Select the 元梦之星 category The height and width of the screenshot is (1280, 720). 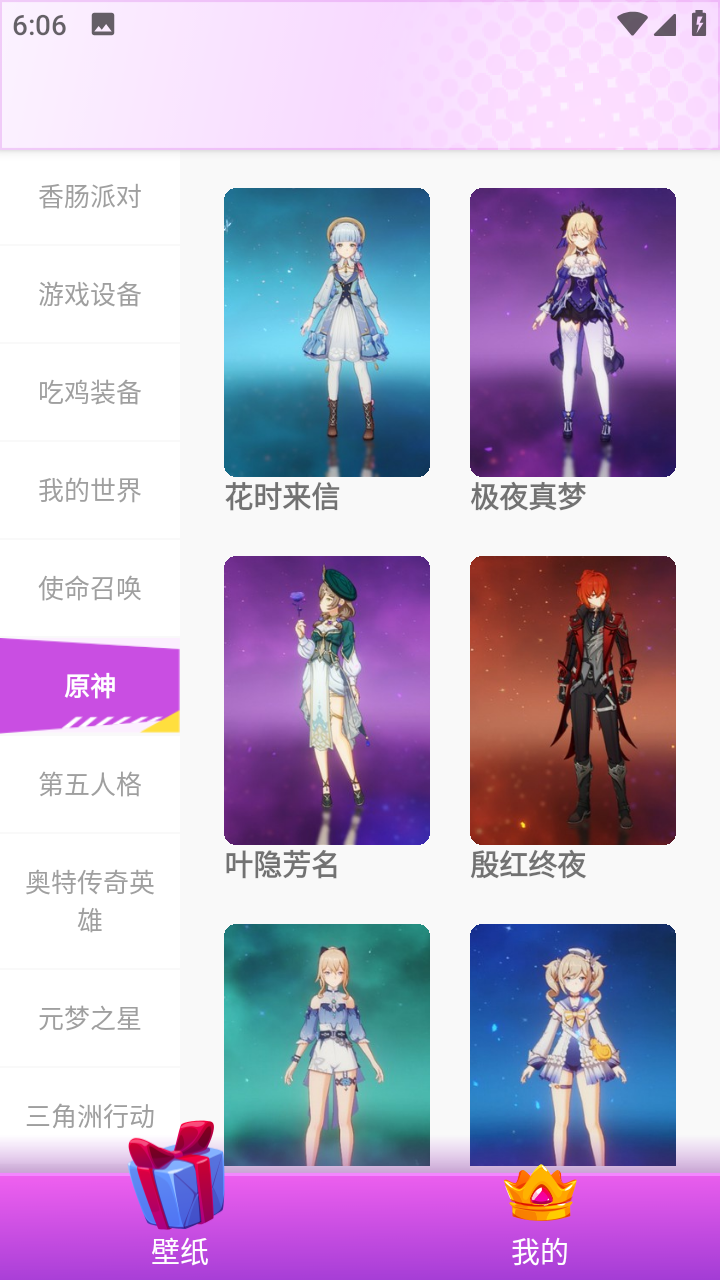[x=90, y=1019]
